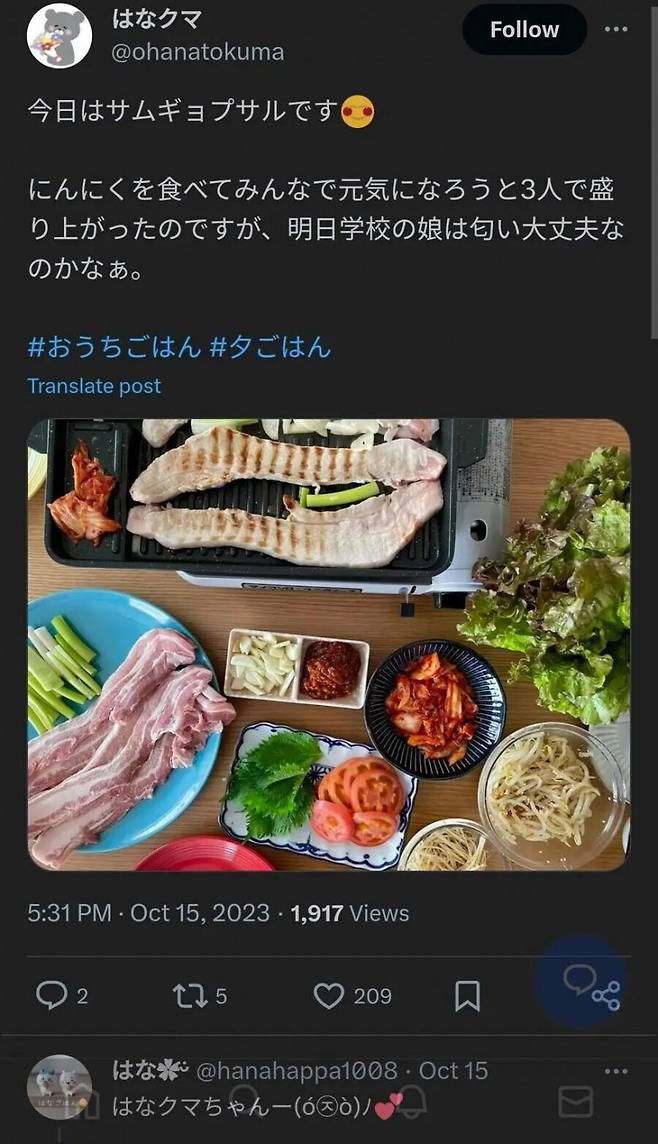Translate this post
658x1144 pixels.
click(94, 386)
